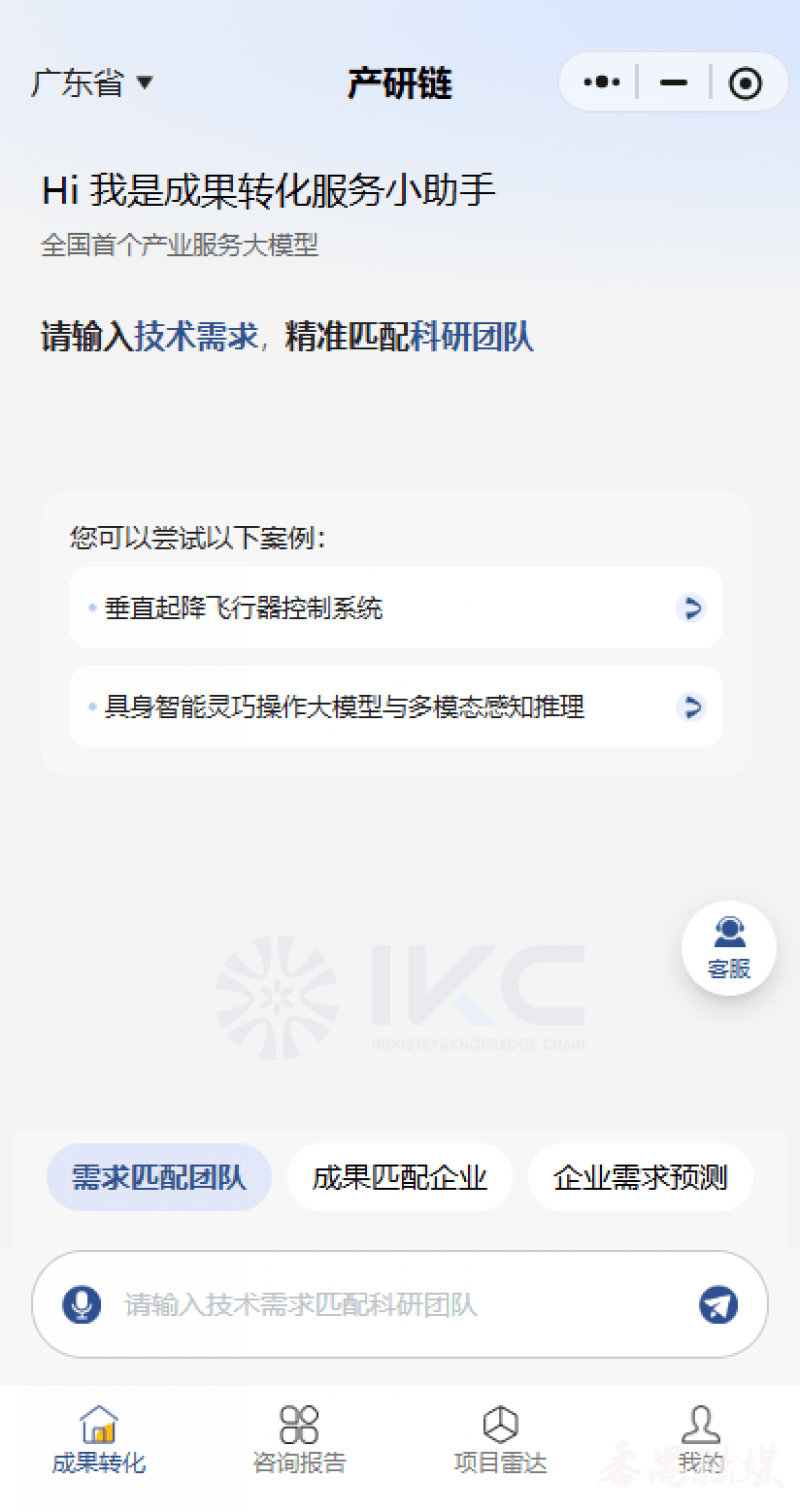
Task: Switch to the 成果转化 tab
Action: [x=99, y=1440]
